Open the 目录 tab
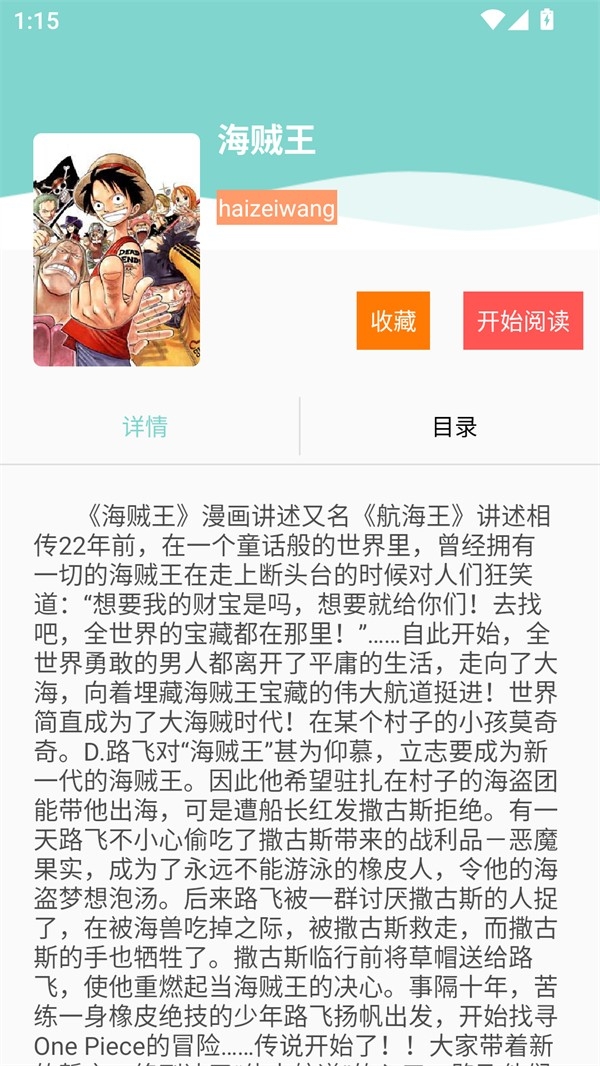 click(x=454, y=427)
